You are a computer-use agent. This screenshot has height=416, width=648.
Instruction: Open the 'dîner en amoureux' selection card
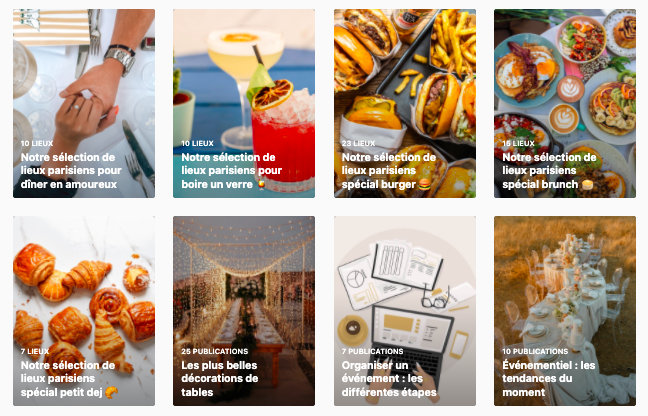(x=84, y=104)
